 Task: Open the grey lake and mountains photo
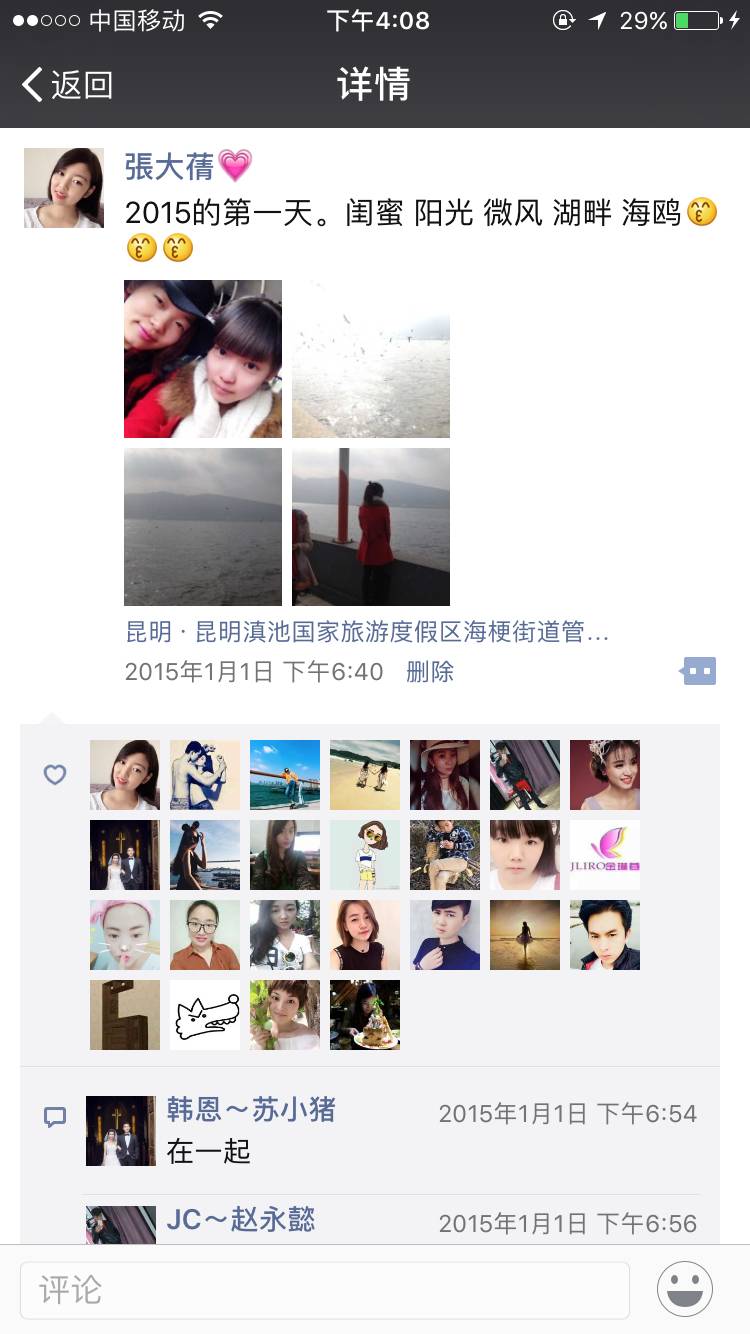pyautogui.click(x=203, y=527)
